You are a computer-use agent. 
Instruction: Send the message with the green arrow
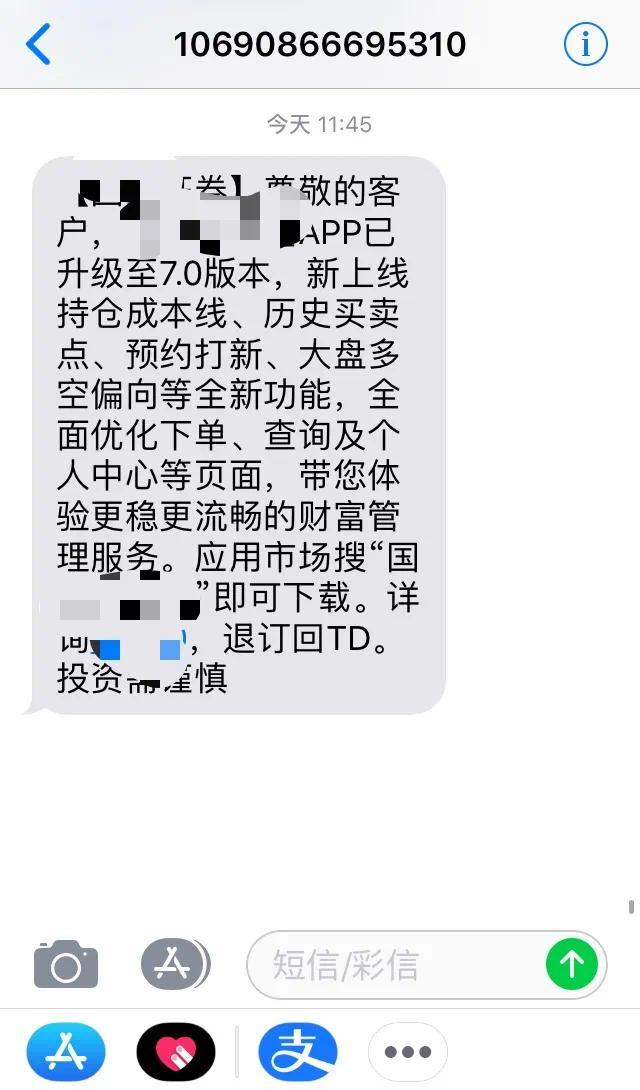pyautogui.click(x=572, y=965)
